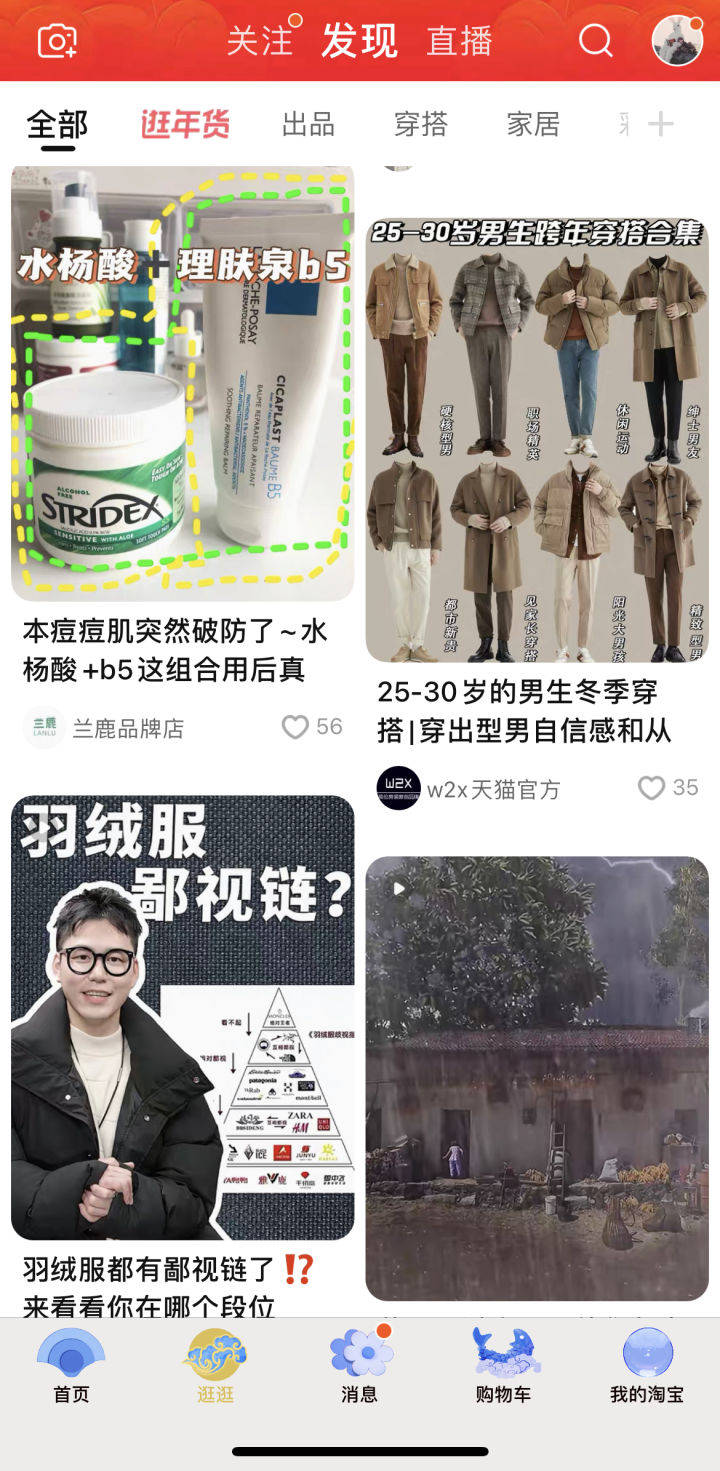Select the 家居 category tab
This screenshot has height=1471, width=720.
[x=533, y=124]
